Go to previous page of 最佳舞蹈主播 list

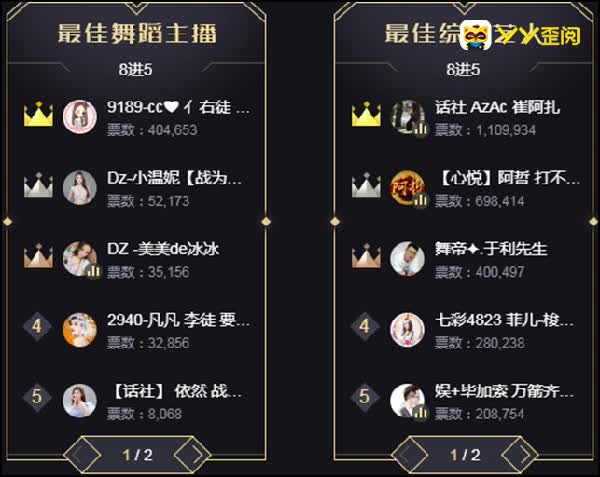tap(83, 454)
